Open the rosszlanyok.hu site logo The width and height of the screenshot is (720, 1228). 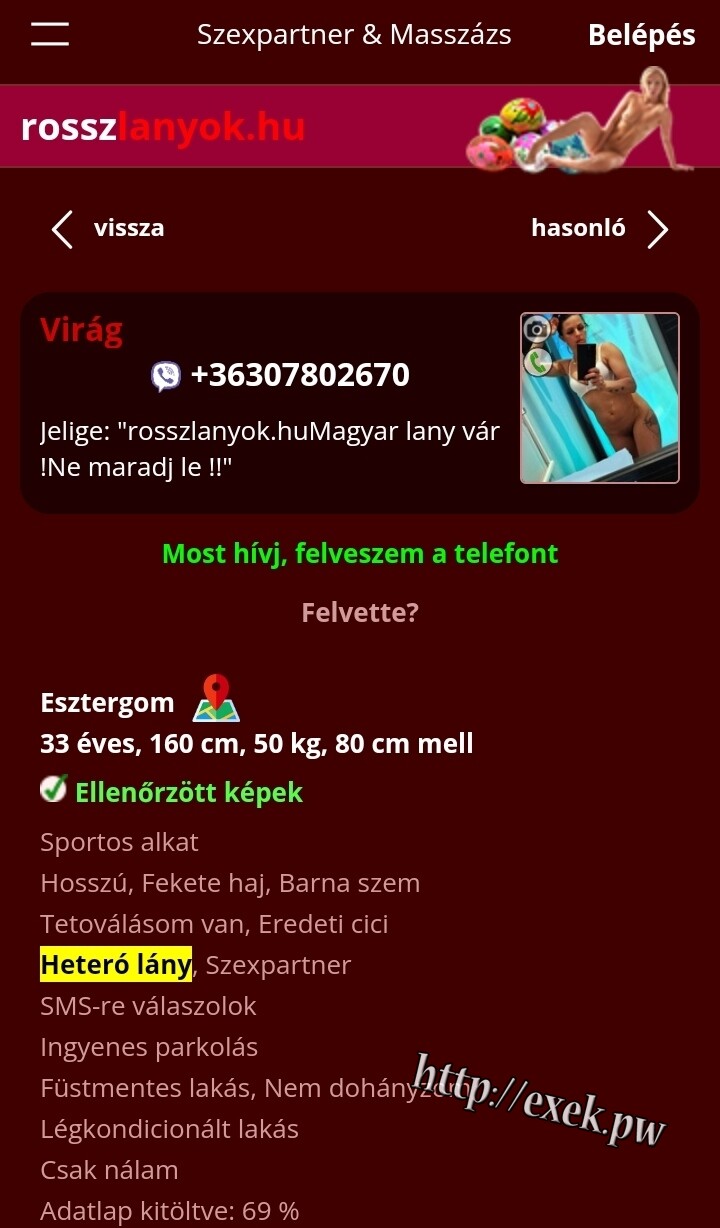point(163,127)
